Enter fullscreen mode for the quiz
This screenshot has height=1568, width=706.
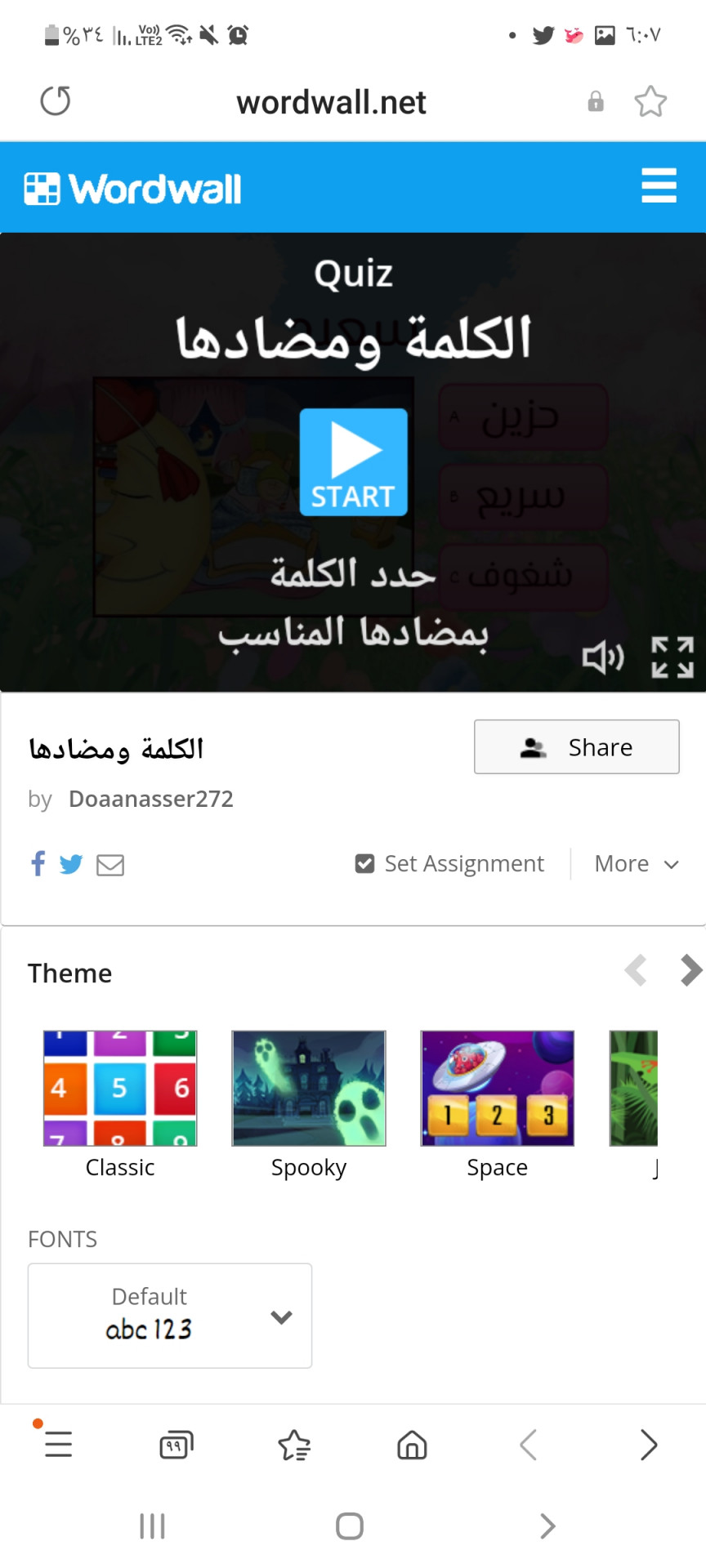coord(672,657)
